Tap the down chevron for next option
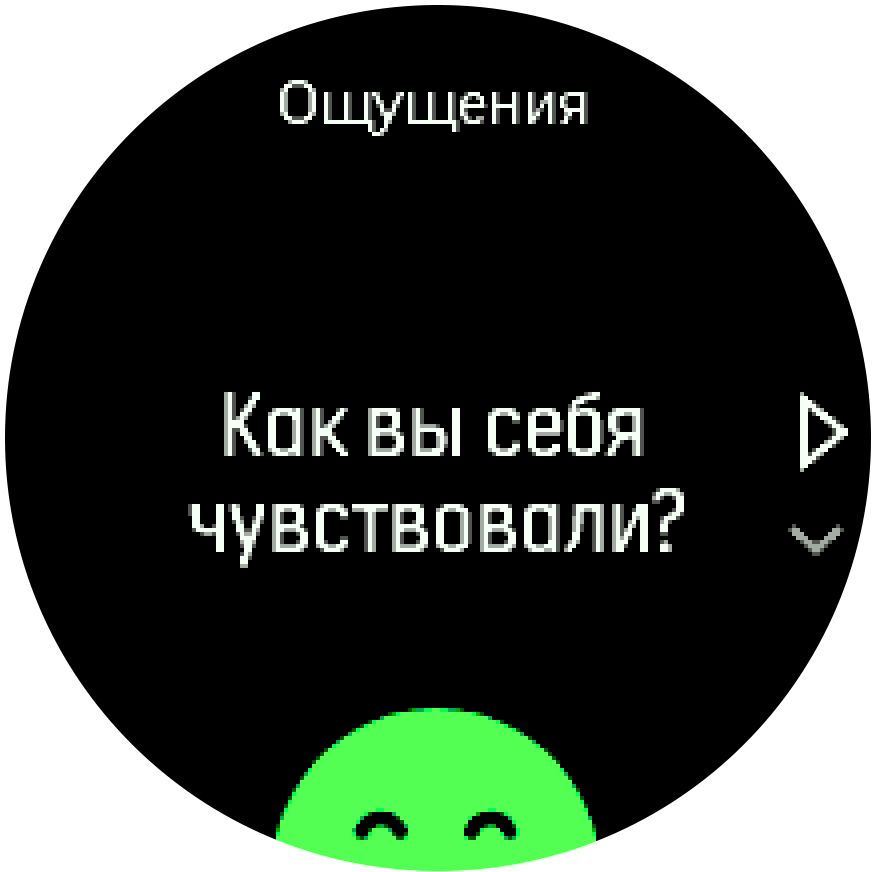 coord(816,539)
